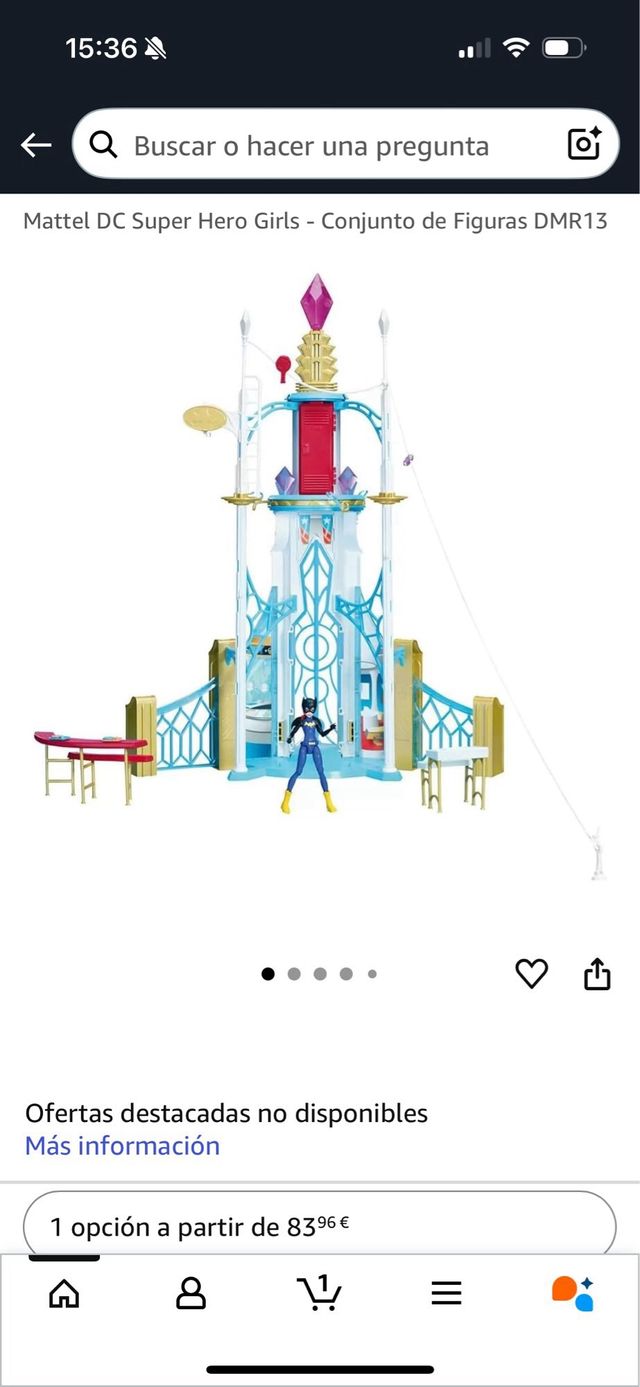Go to the Home tab
The height and width of the screenshot is (1387, 640).
pyautogui.click(x=64, y=1293)
